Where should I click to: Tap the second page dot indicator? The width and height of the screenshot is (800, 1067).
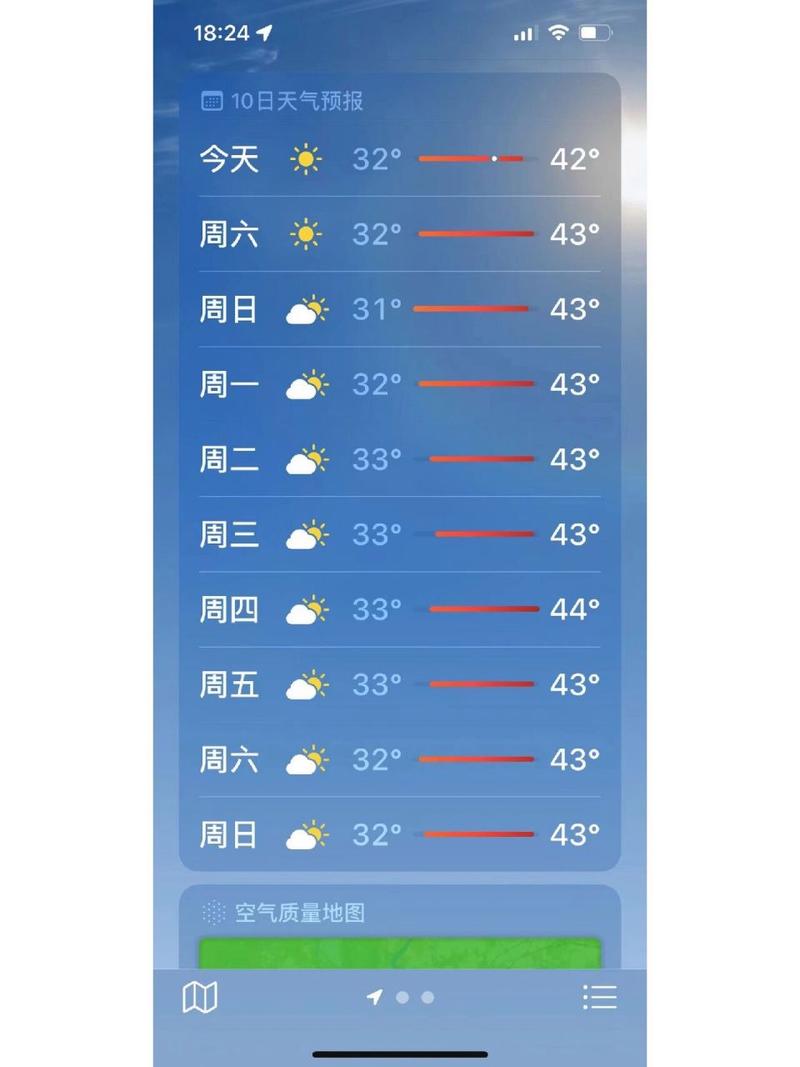pos(425,997)
